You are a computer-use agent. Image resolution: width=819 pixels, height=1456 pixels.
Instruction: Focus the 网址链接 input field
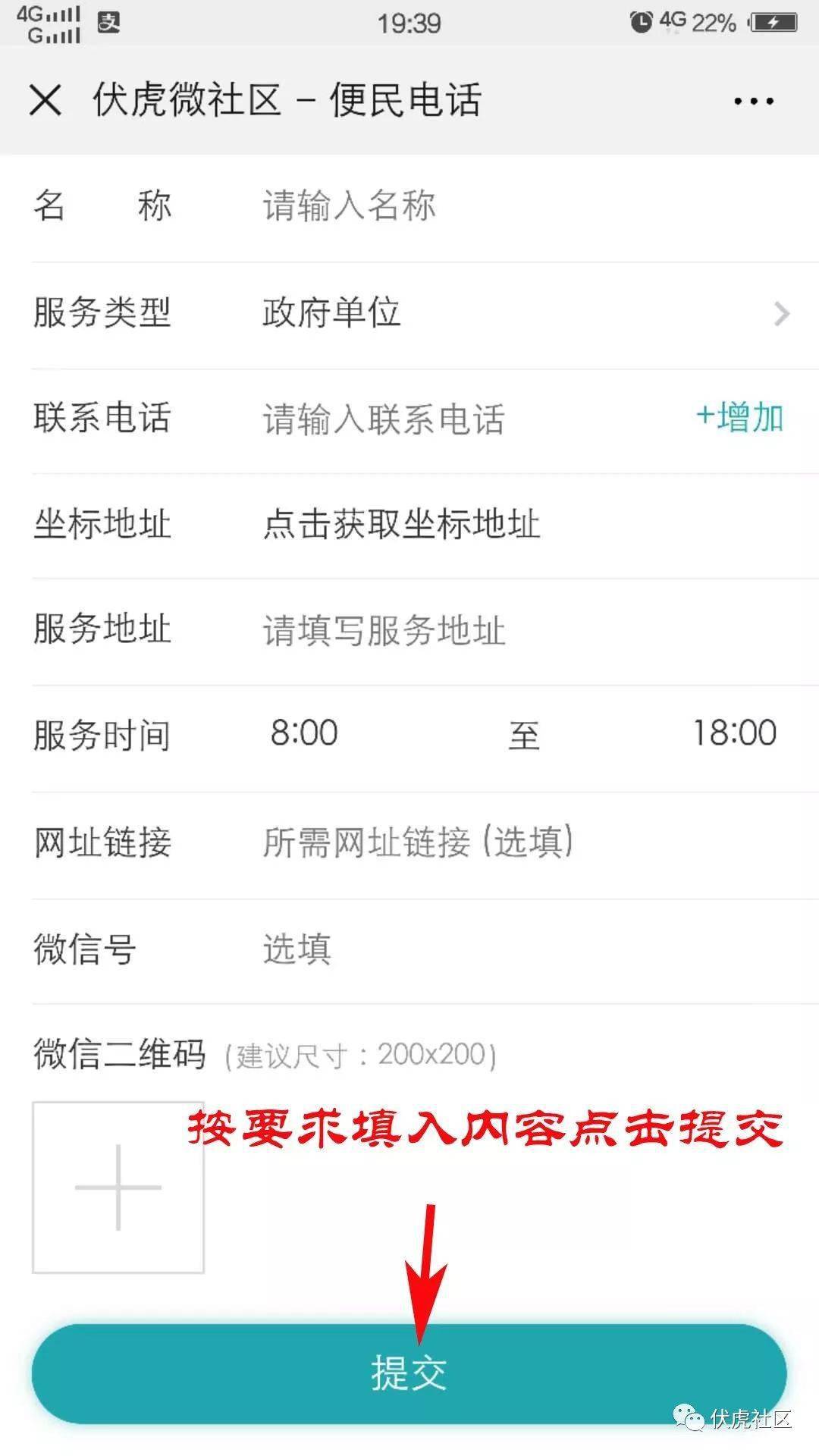455,842
